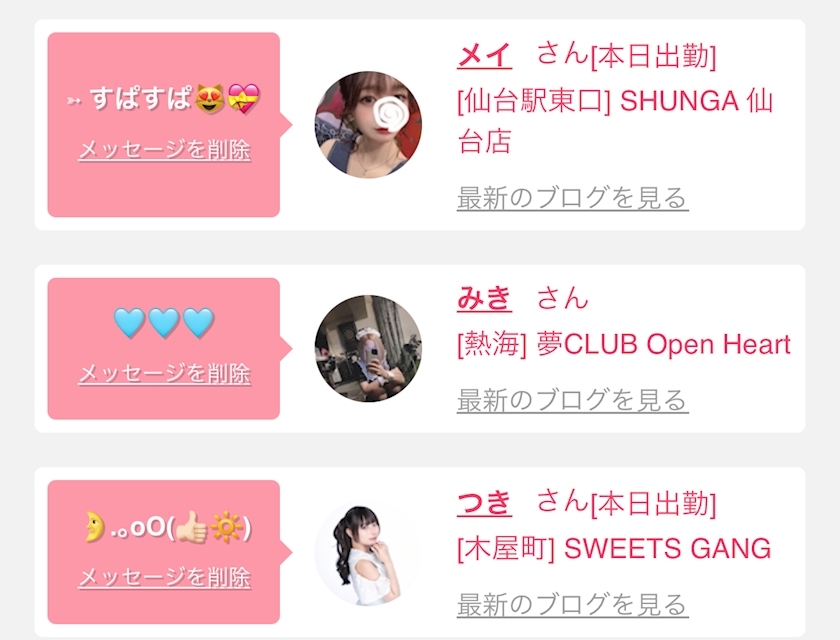This screenshot has width=840, height=640.
Task: Tap メイ's profile photo
Action: (x=368, y=125)
